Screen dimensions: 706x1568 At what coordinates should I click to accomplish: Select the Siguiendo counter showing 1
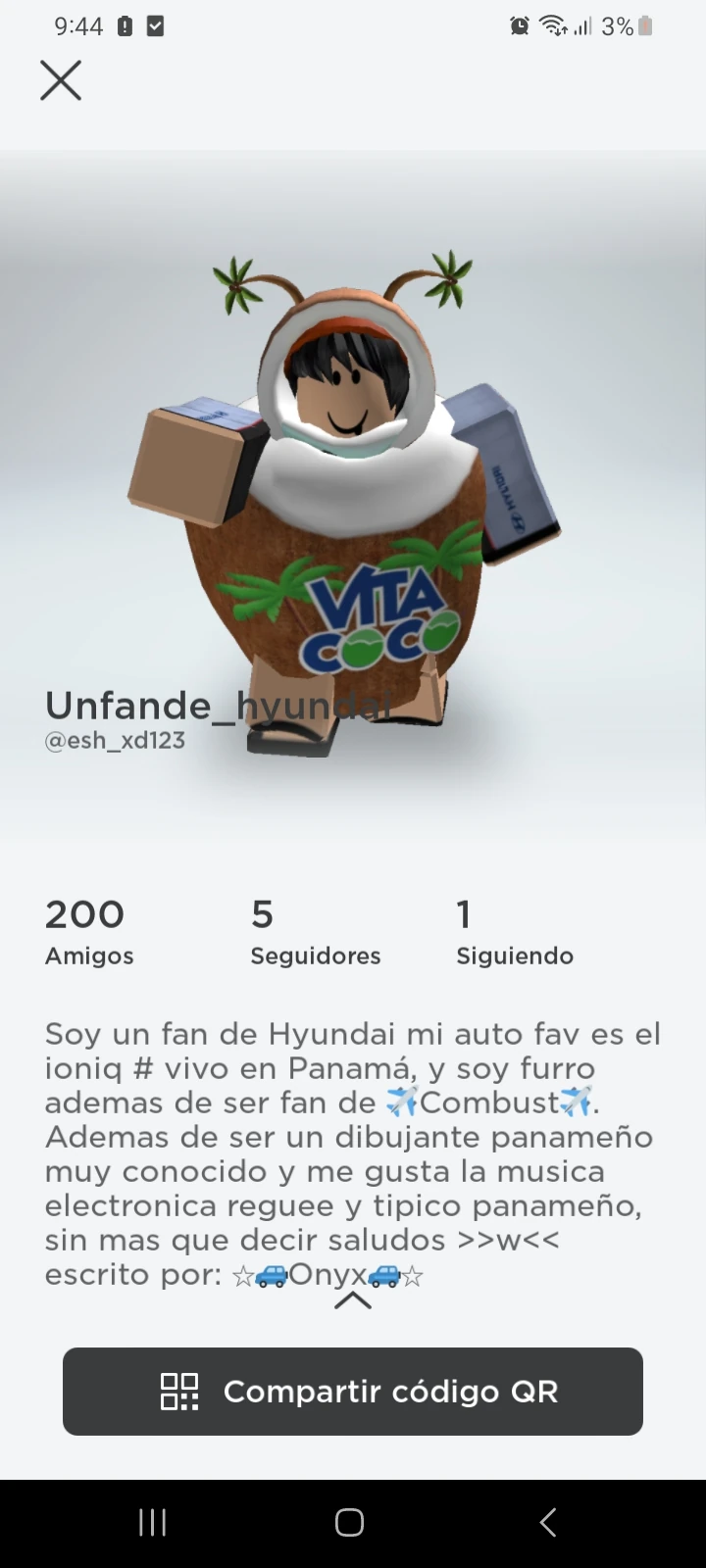click(x=514, y=931)
